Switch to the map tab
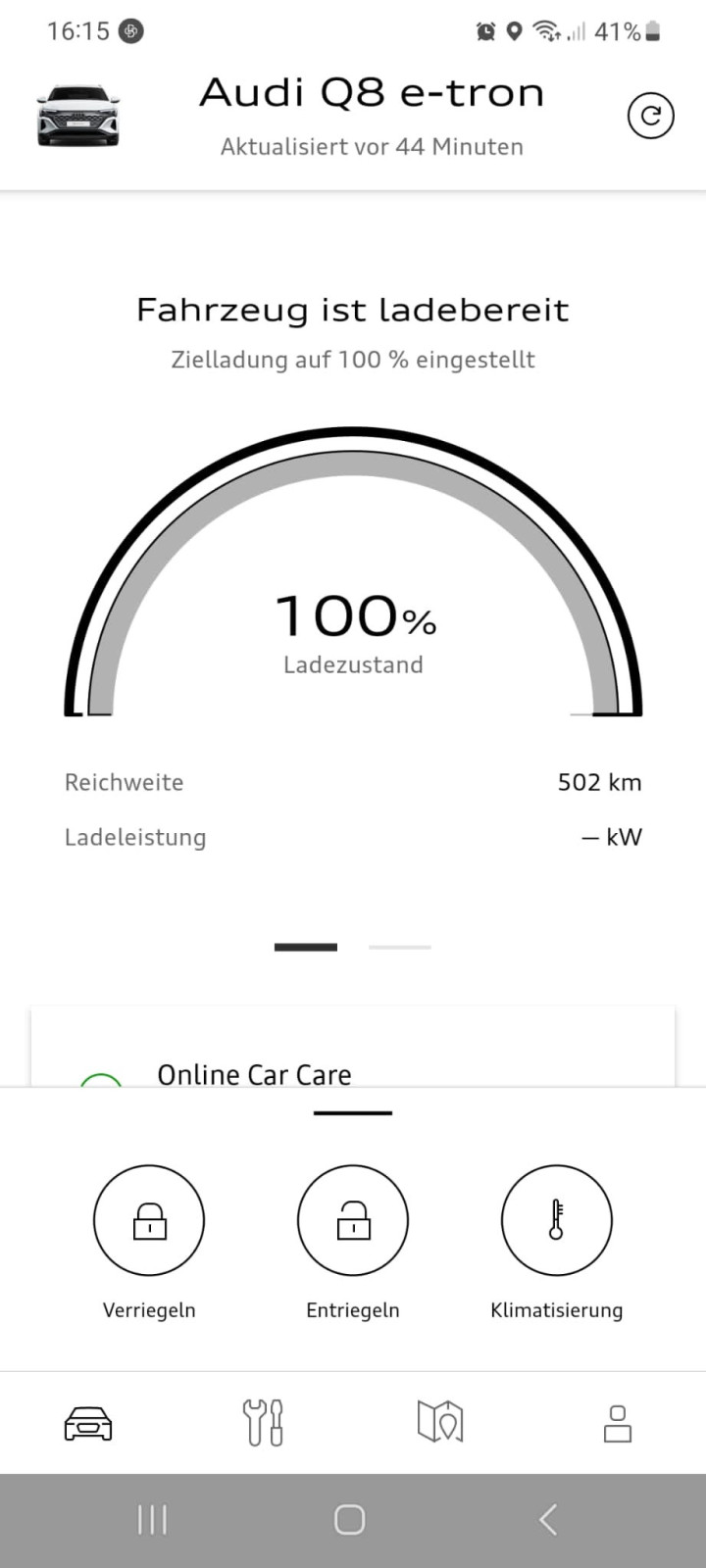 (440, 1422)
